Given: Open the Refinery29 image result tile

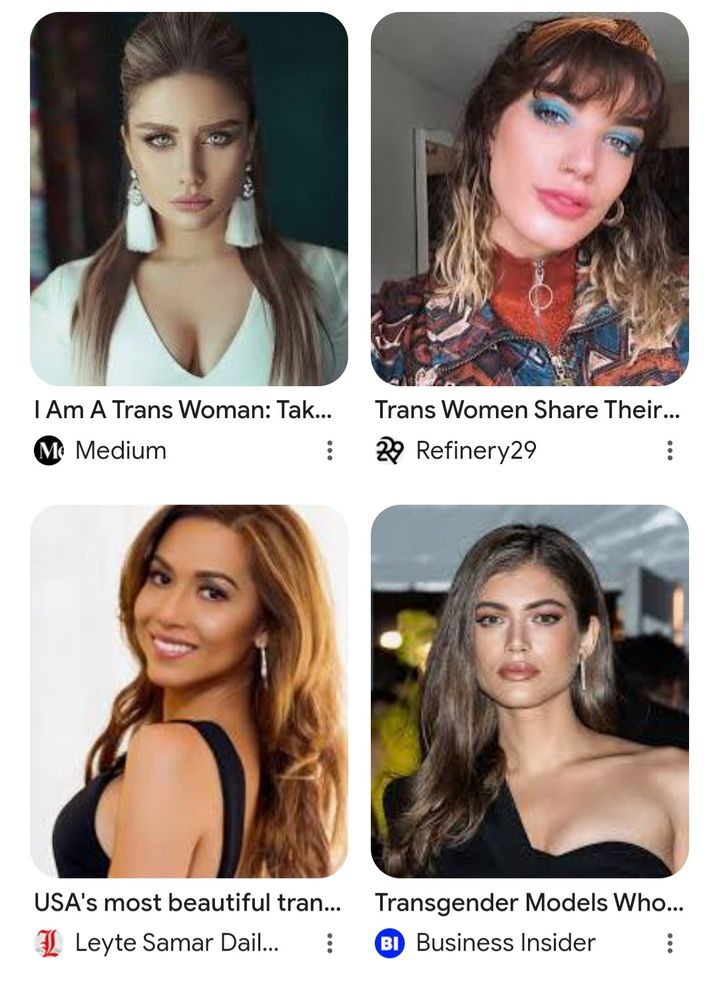Looking at the screenshot, I should tap(529, 199).
